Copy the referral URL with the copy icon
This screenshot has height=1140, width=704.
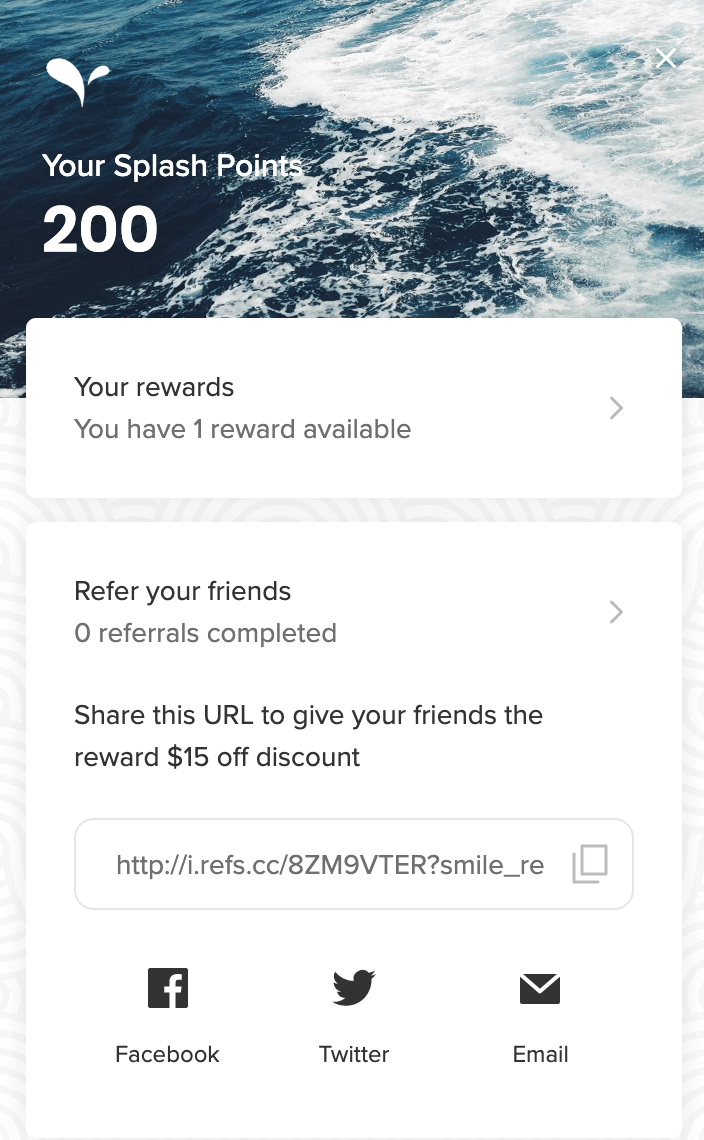coord(590,864)
